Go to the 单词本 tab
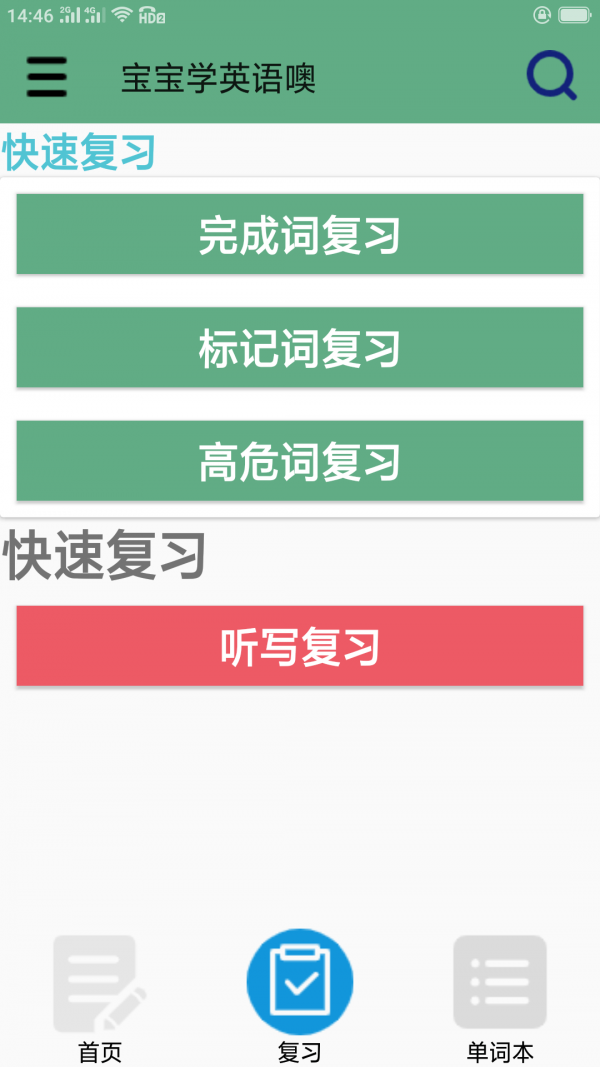The height and width of the screenshot is (1067, 600). click(500, 997)
